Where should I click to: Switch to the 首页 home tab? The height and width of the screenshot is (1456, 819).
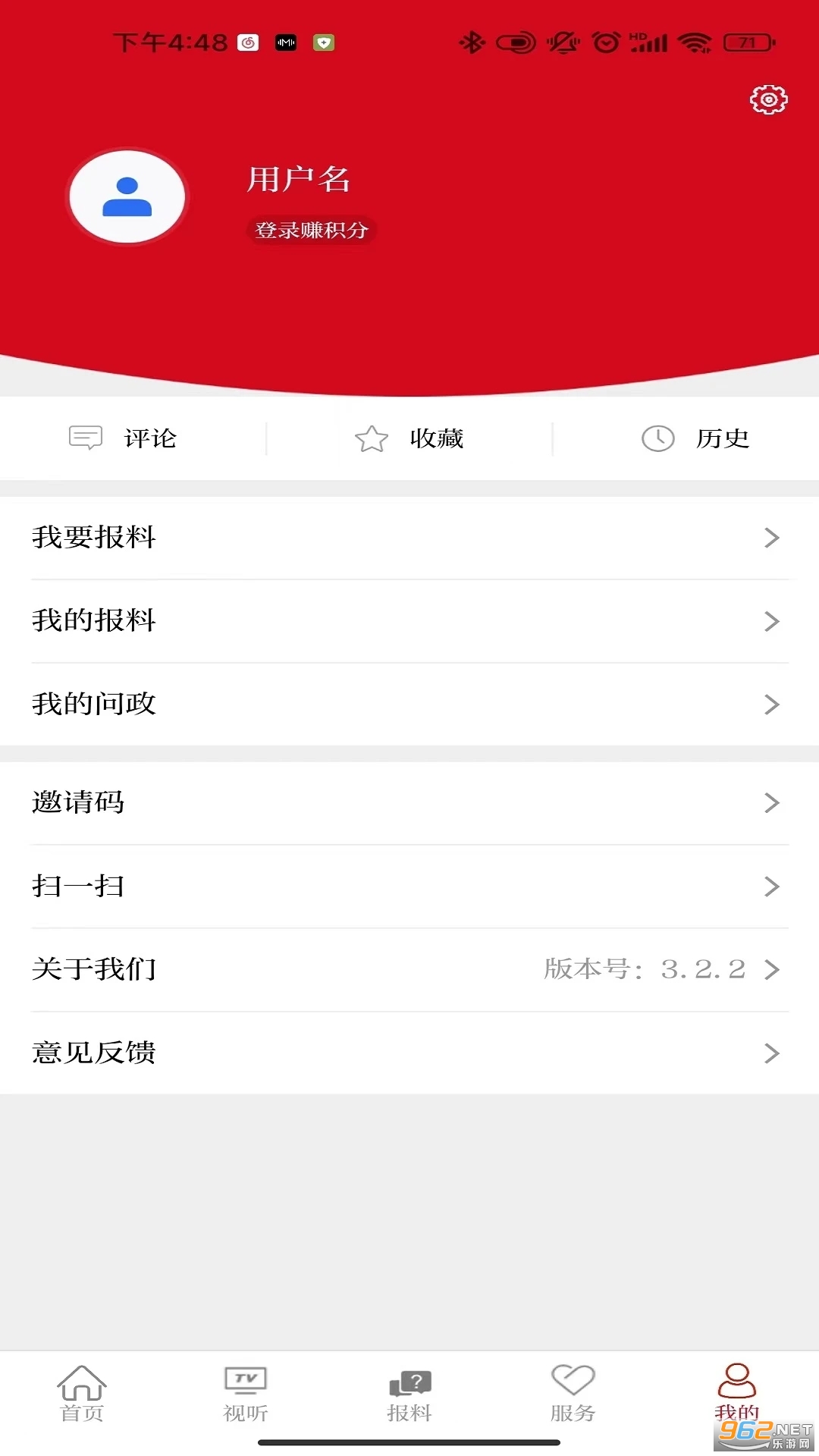[82, 1394]
